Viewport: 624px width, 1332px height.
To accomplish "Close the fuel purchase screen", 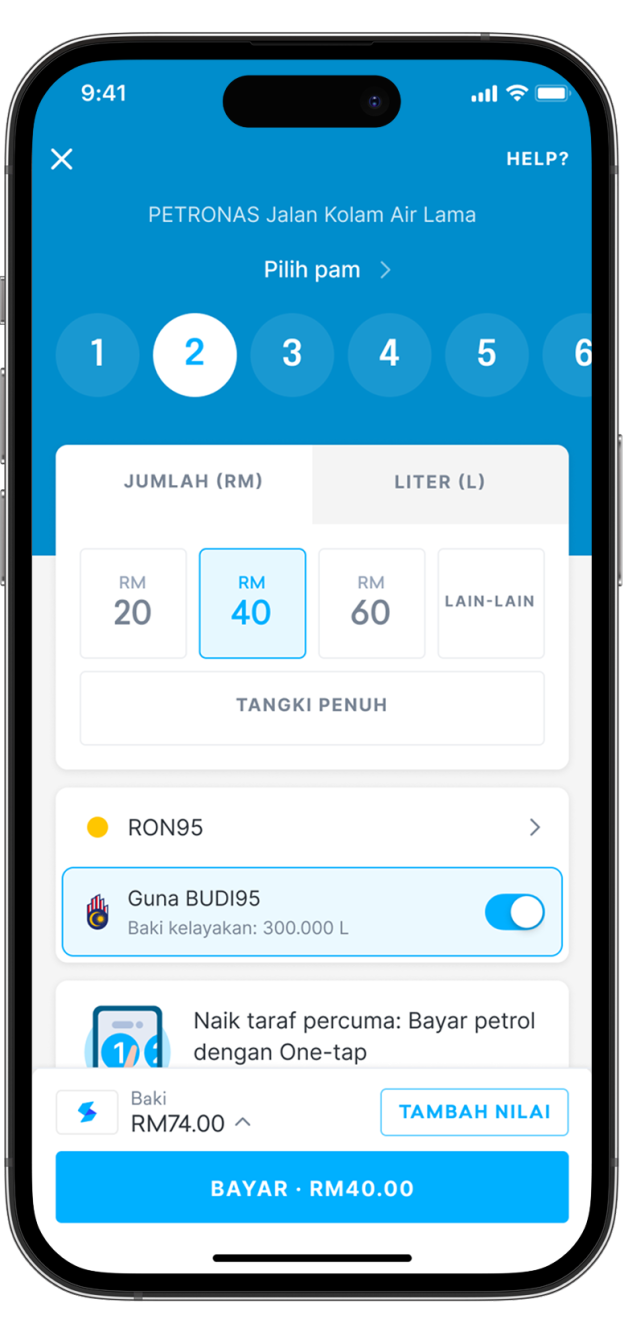I will coord(62,159).
